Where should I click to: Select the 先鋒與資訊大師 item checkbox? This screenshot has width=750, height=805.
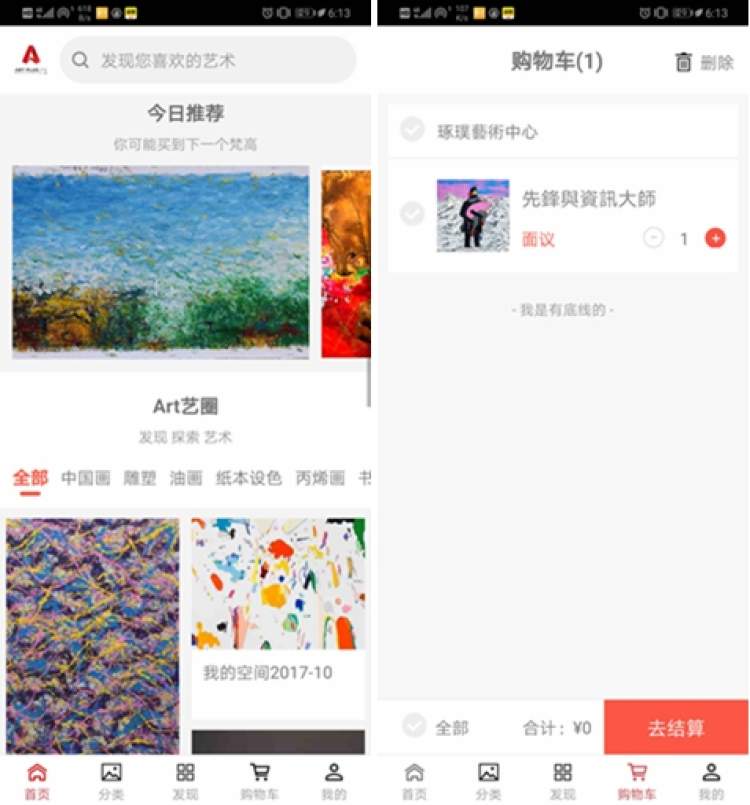point(412,214)
